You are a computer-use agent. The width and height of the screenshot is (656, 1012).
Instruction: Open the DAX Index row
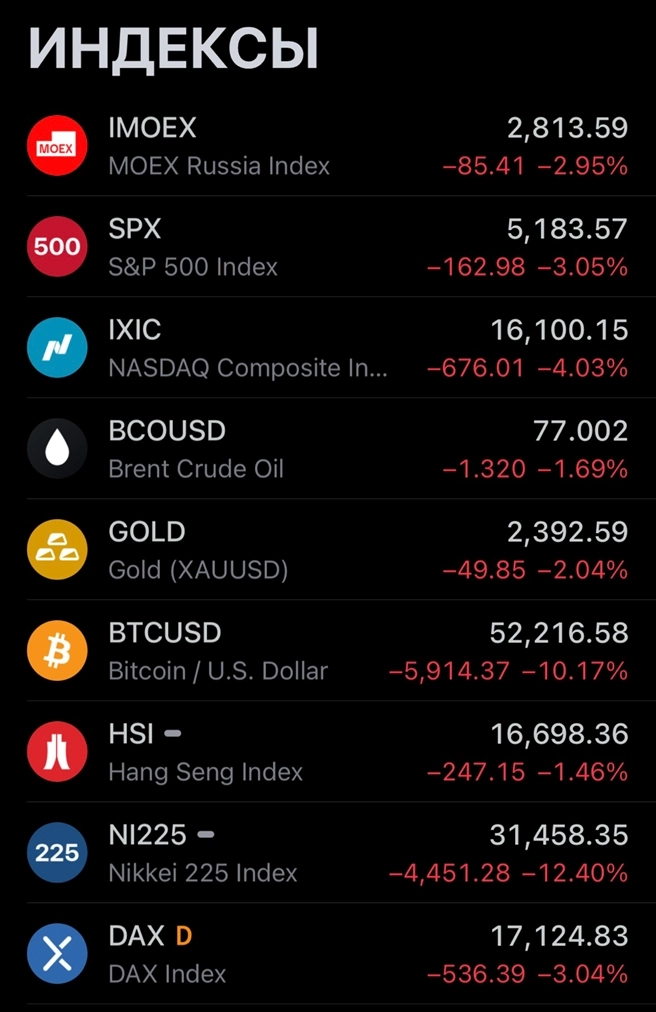(328, 954)
